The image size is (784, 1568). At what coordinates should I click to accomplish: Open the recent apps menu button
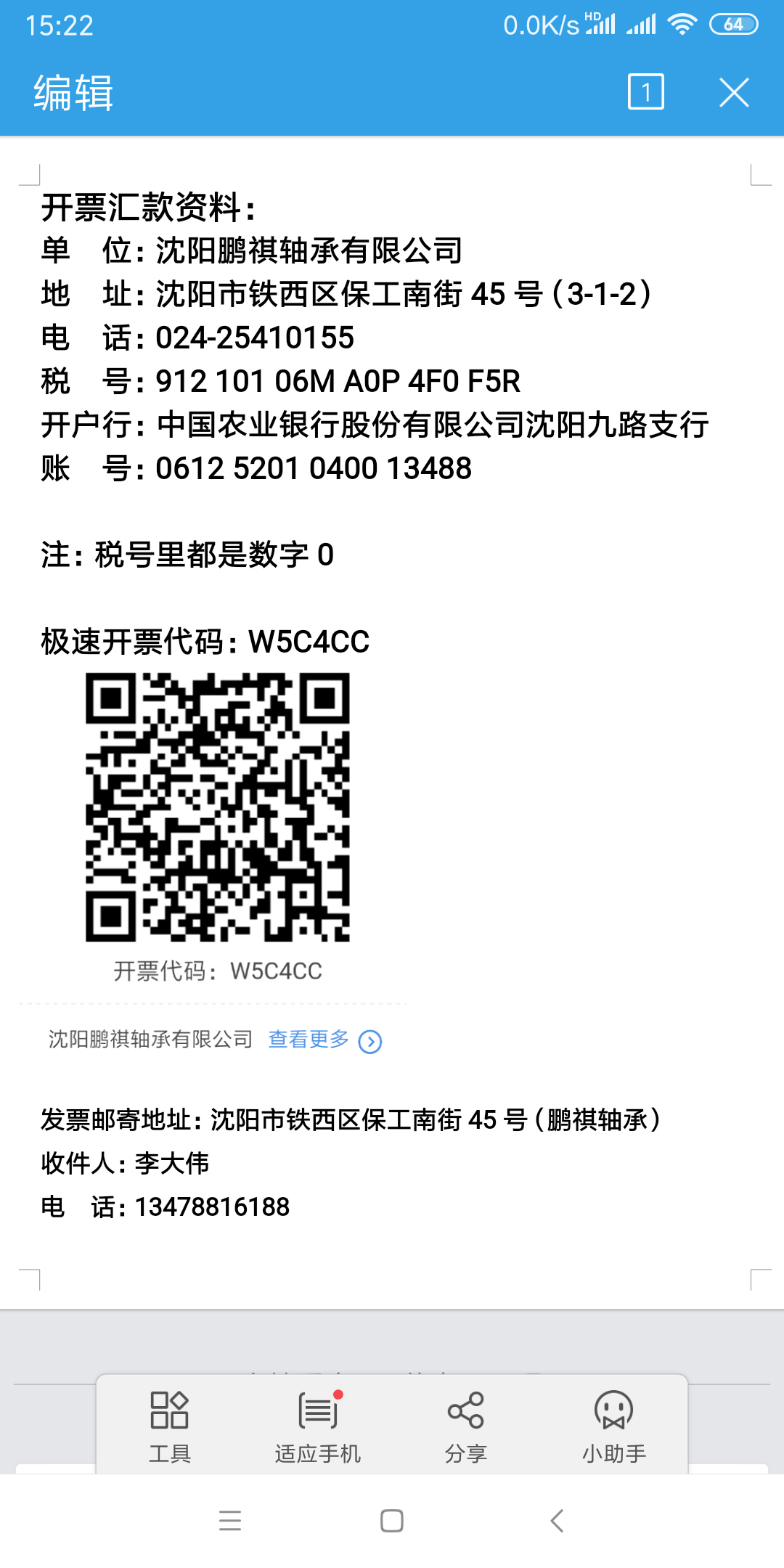230,1521
